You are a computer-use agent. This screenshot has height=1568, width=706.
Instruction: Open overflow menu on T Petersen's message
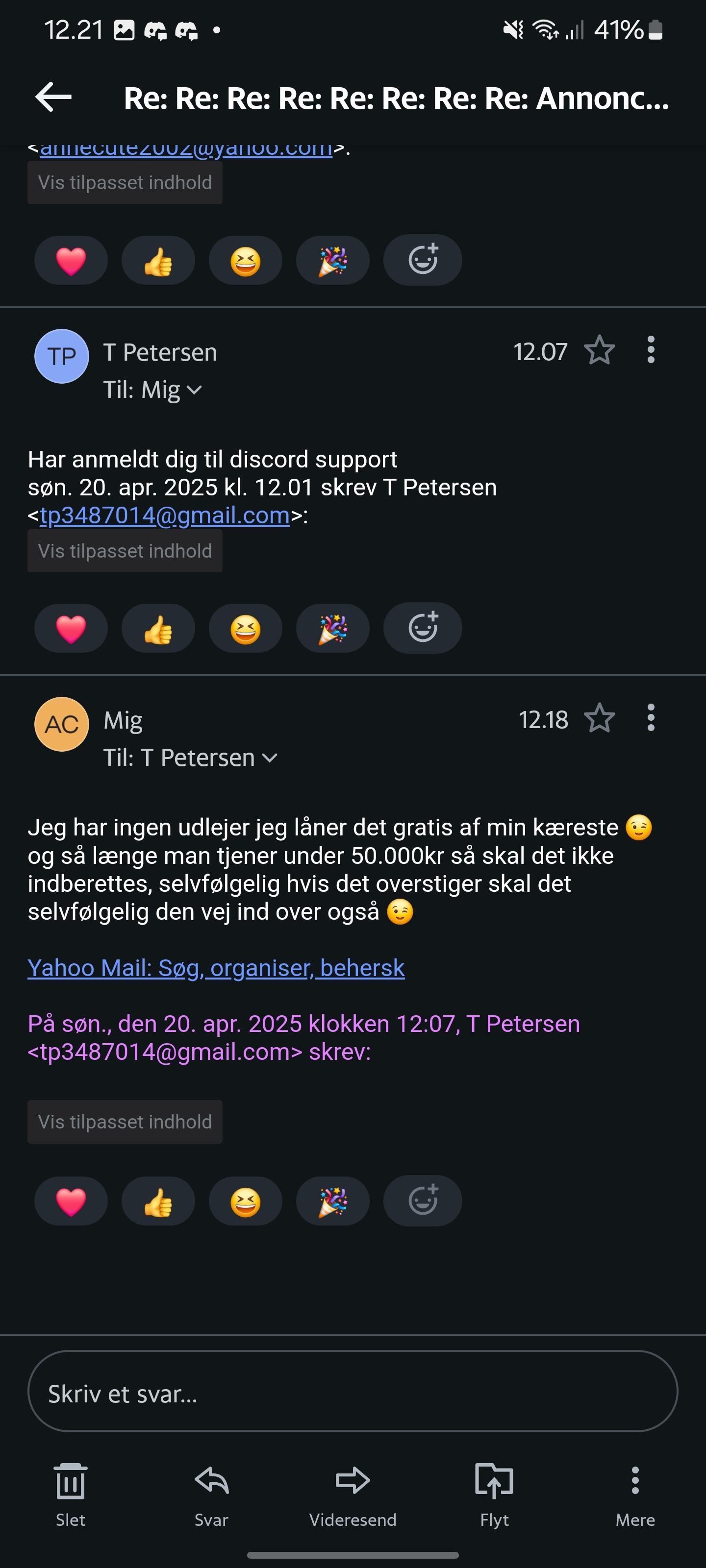coord(651,351)
